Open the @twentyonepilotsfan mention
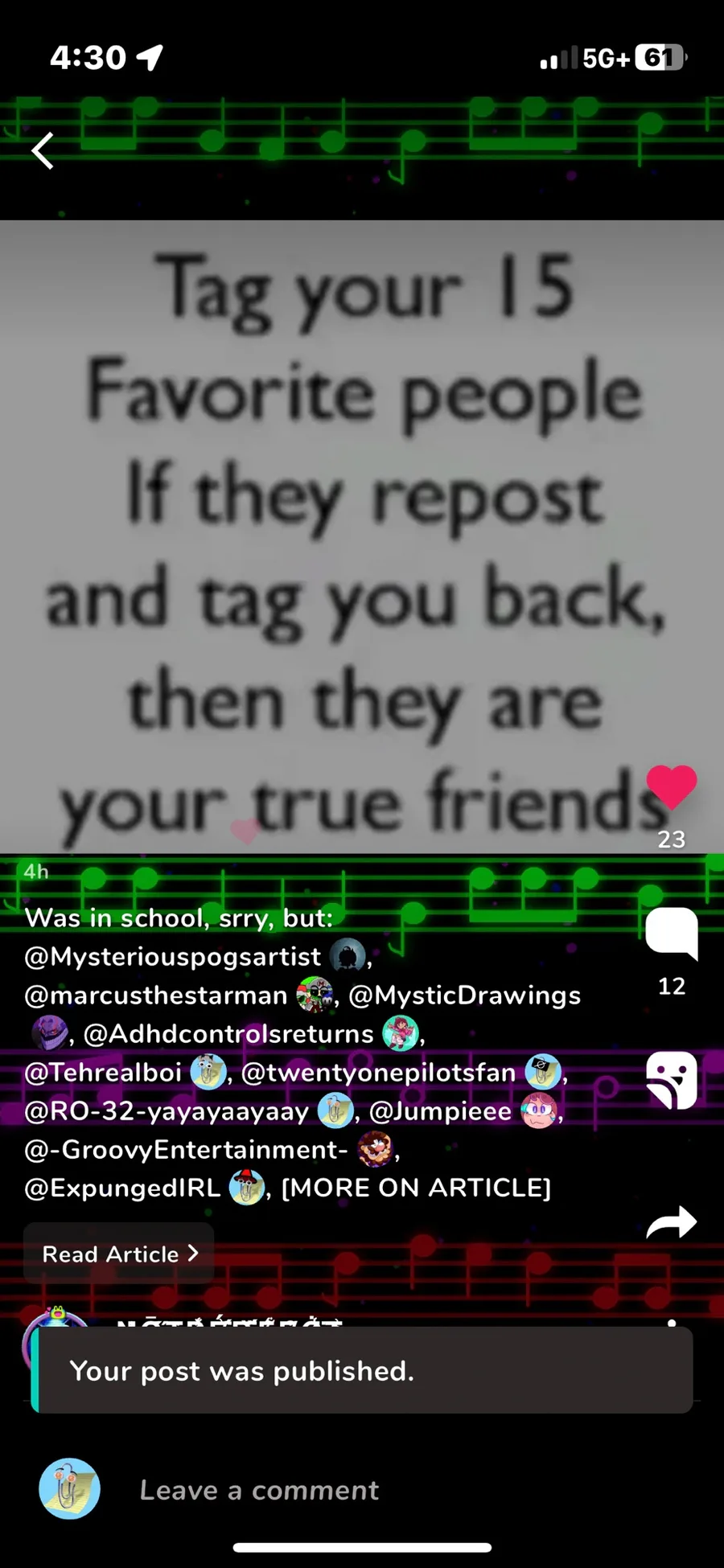 tap(379, 1072)
